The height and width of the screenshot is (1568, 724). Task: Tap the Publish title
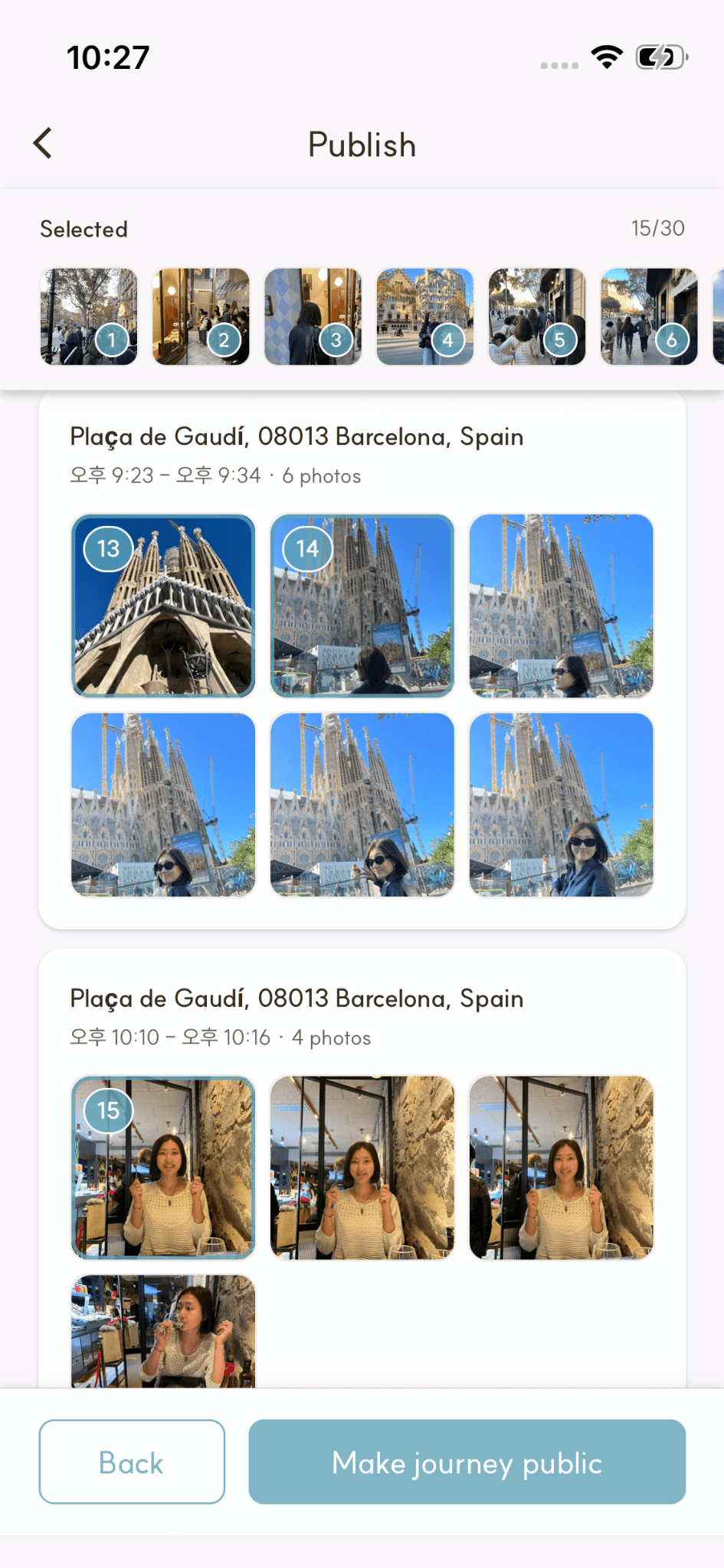[x=362, y=145]
